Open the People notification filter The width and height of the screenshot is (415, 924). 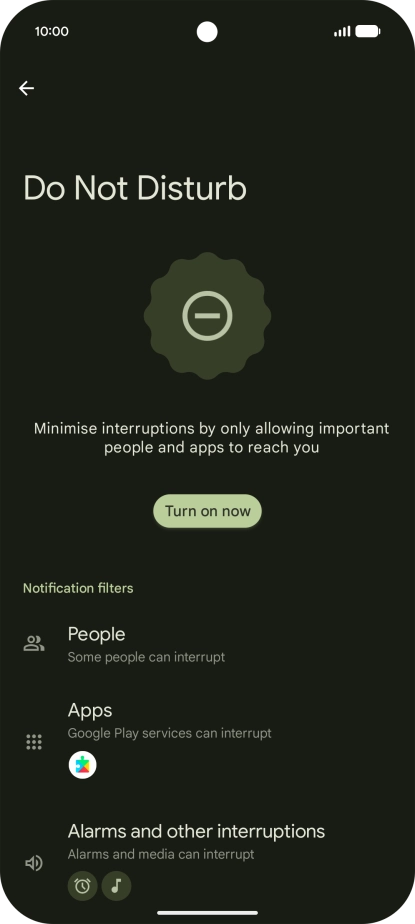pos(208,644)
